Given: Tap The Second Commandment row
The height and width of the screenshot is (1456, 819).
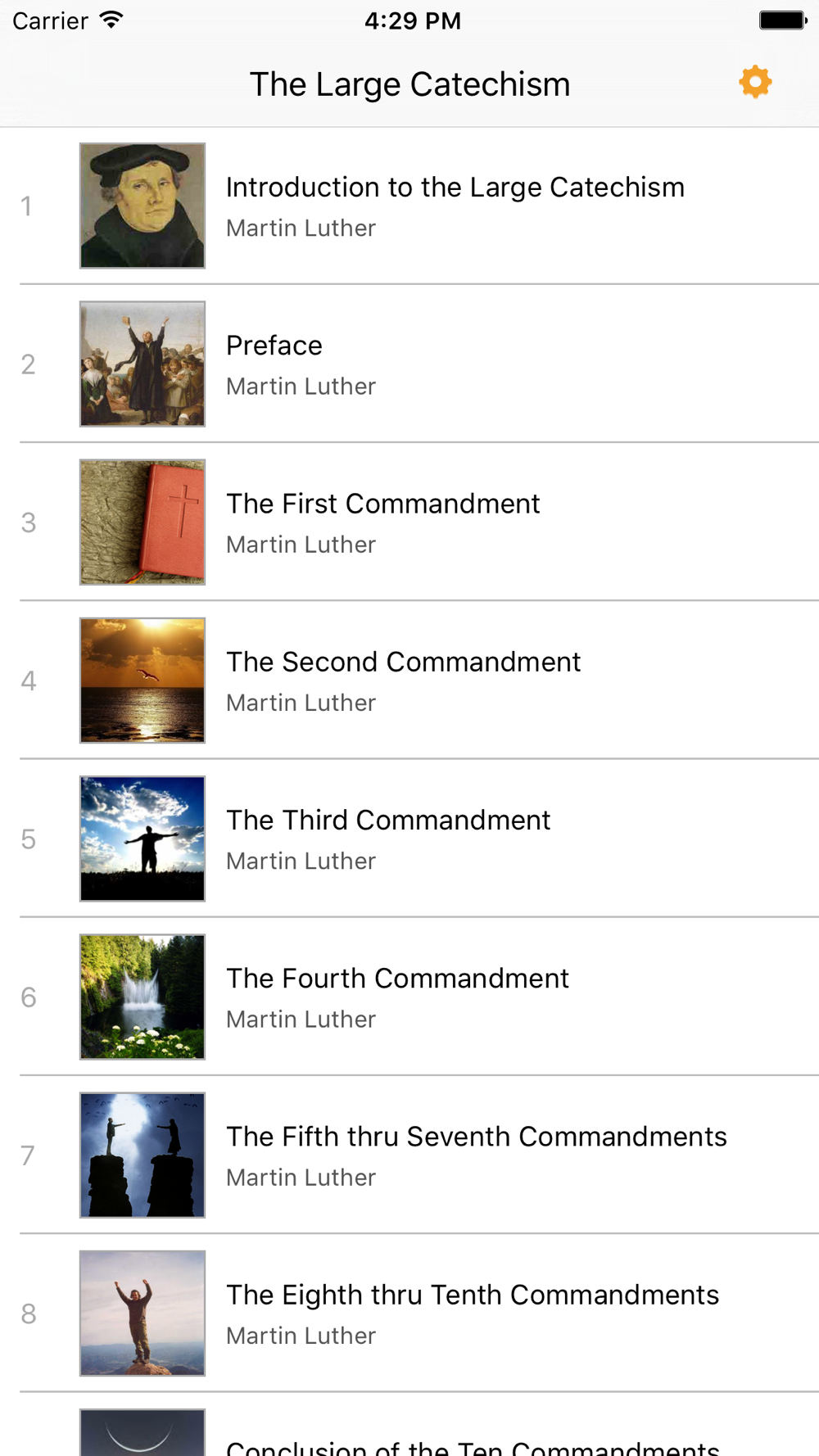Looking at the screenshot, I should [x=409, y=680].
